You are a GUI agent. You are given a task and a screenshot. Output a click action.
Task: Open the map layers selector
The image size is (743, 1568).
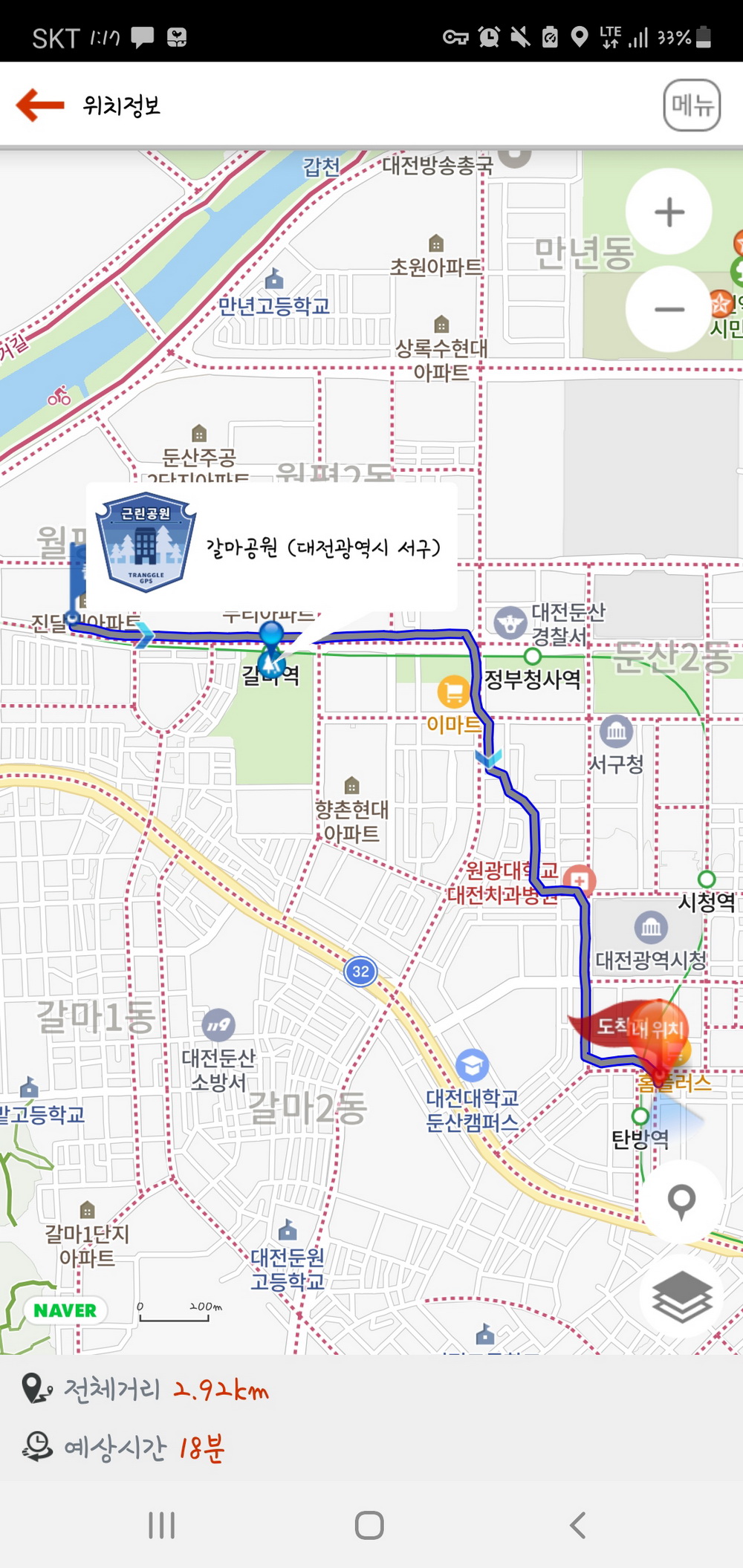coord(681,1296)
